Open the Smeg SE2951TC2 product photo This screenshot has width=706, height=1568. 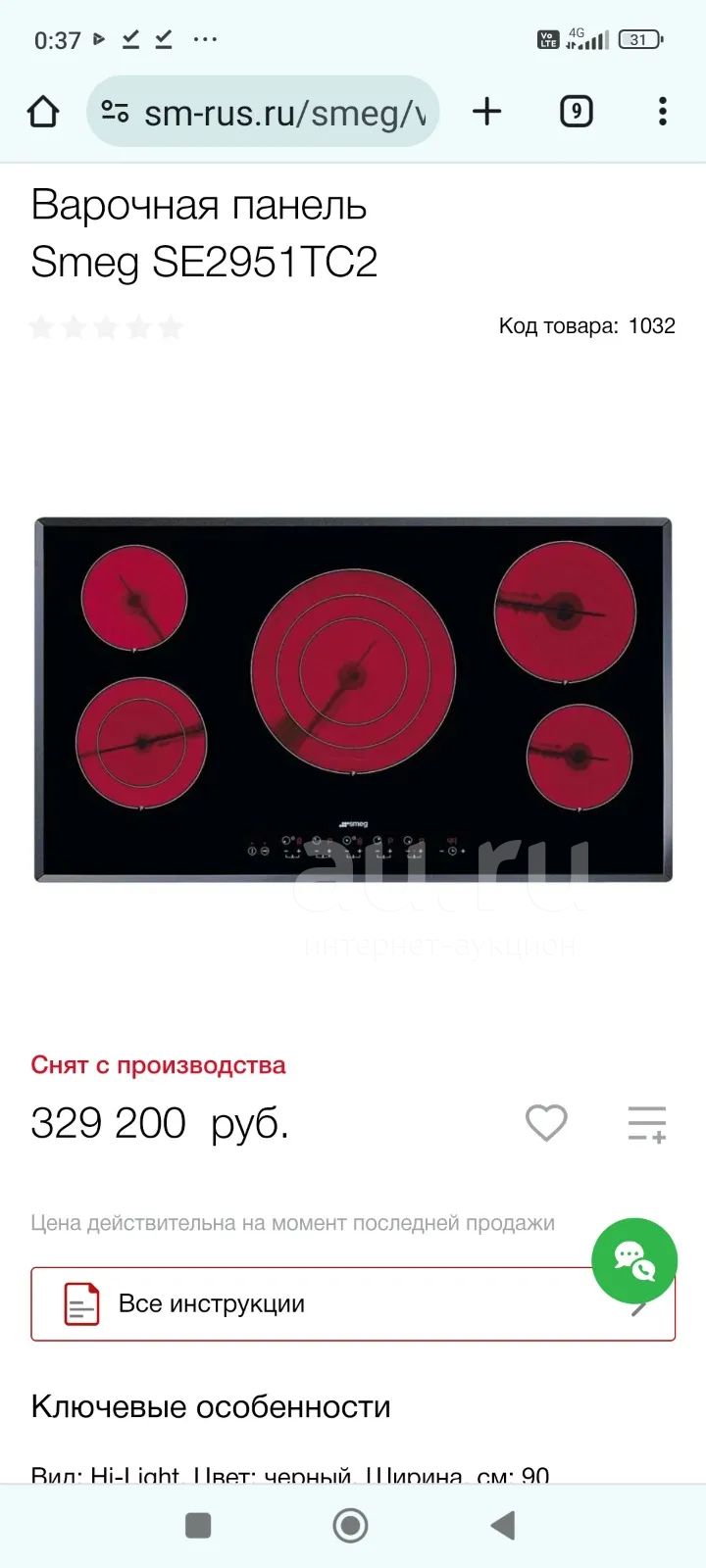click(x=353, y=700)
